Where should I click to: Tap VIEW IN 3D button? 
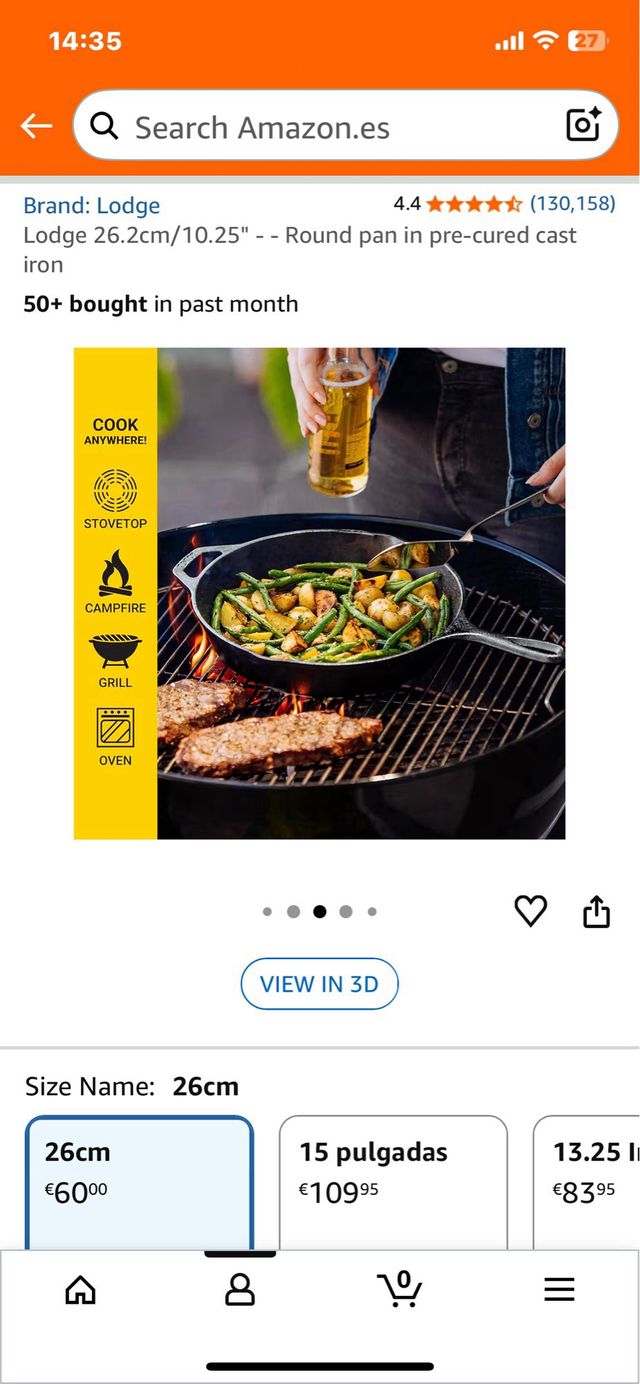[319, 984]
